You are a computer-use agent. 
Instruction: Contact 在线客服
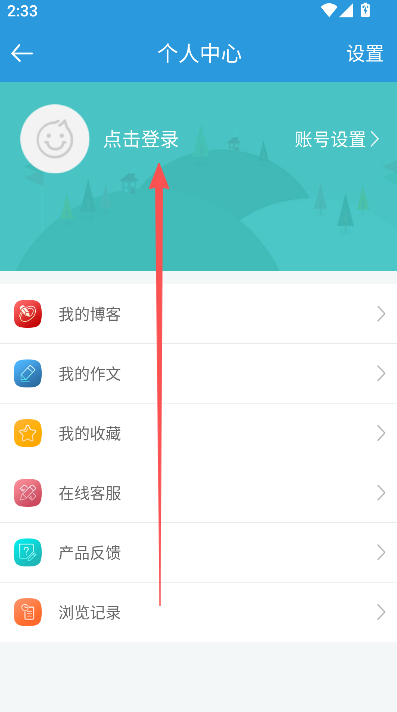point(198,493)
